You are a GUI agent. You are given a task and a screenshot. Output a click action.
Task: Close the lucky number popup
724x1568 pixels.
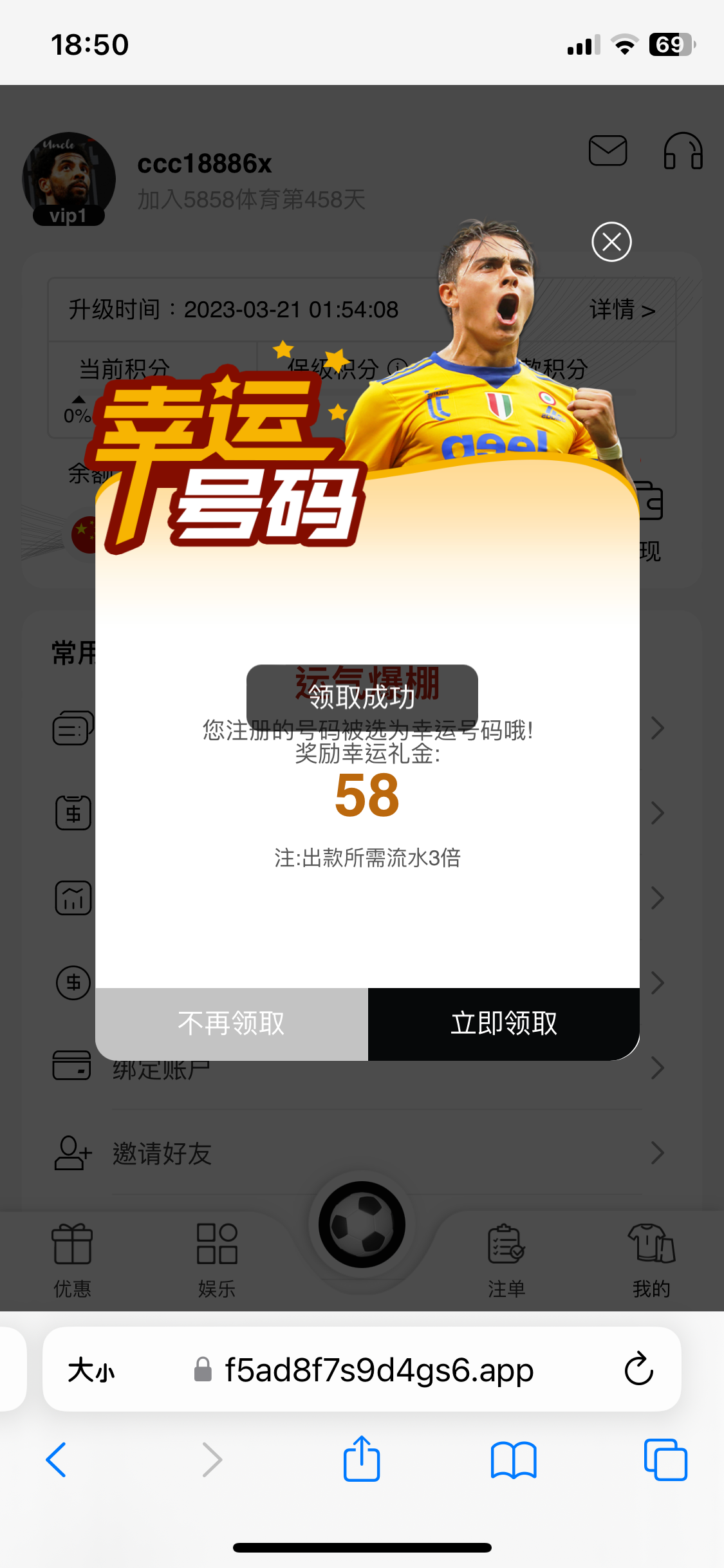(x=611, y=242)
